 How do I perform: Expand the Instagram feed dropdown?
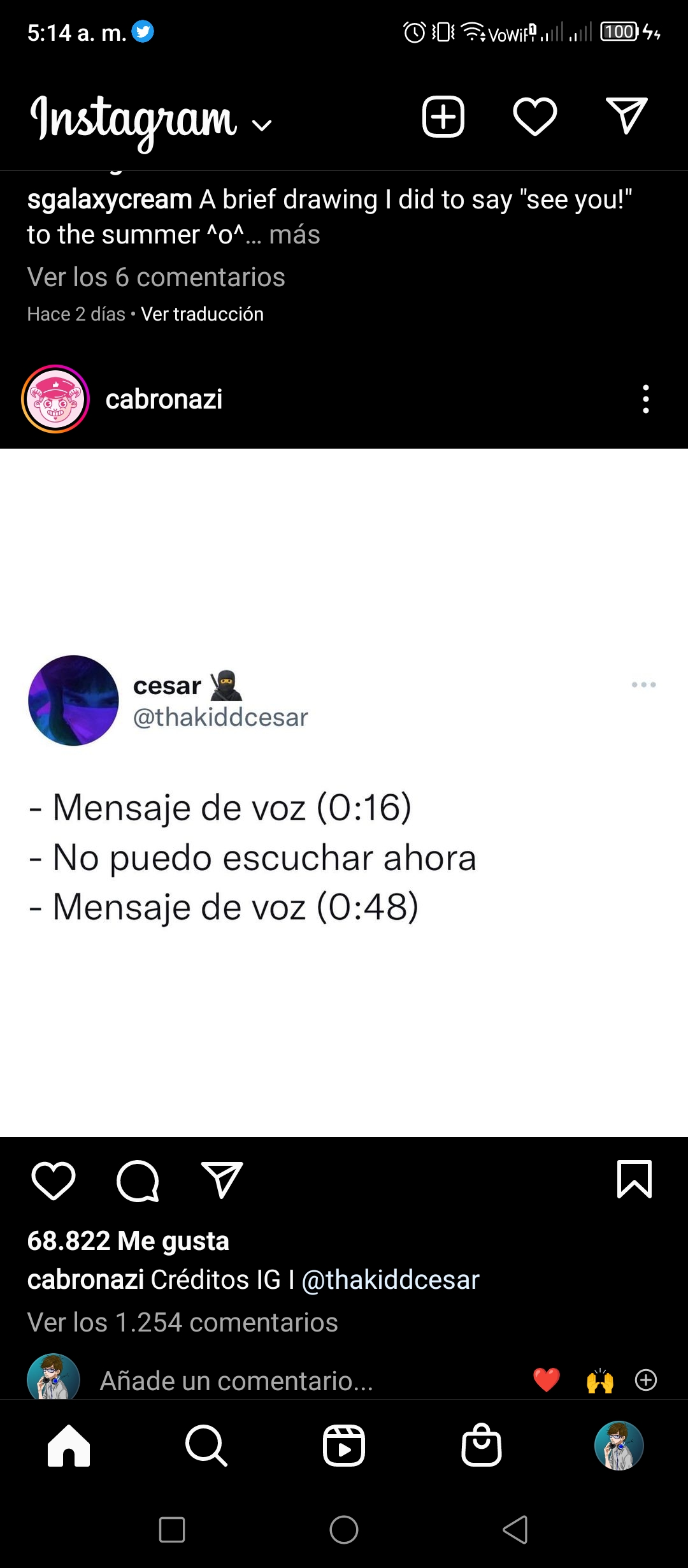[x=262, y=126]
